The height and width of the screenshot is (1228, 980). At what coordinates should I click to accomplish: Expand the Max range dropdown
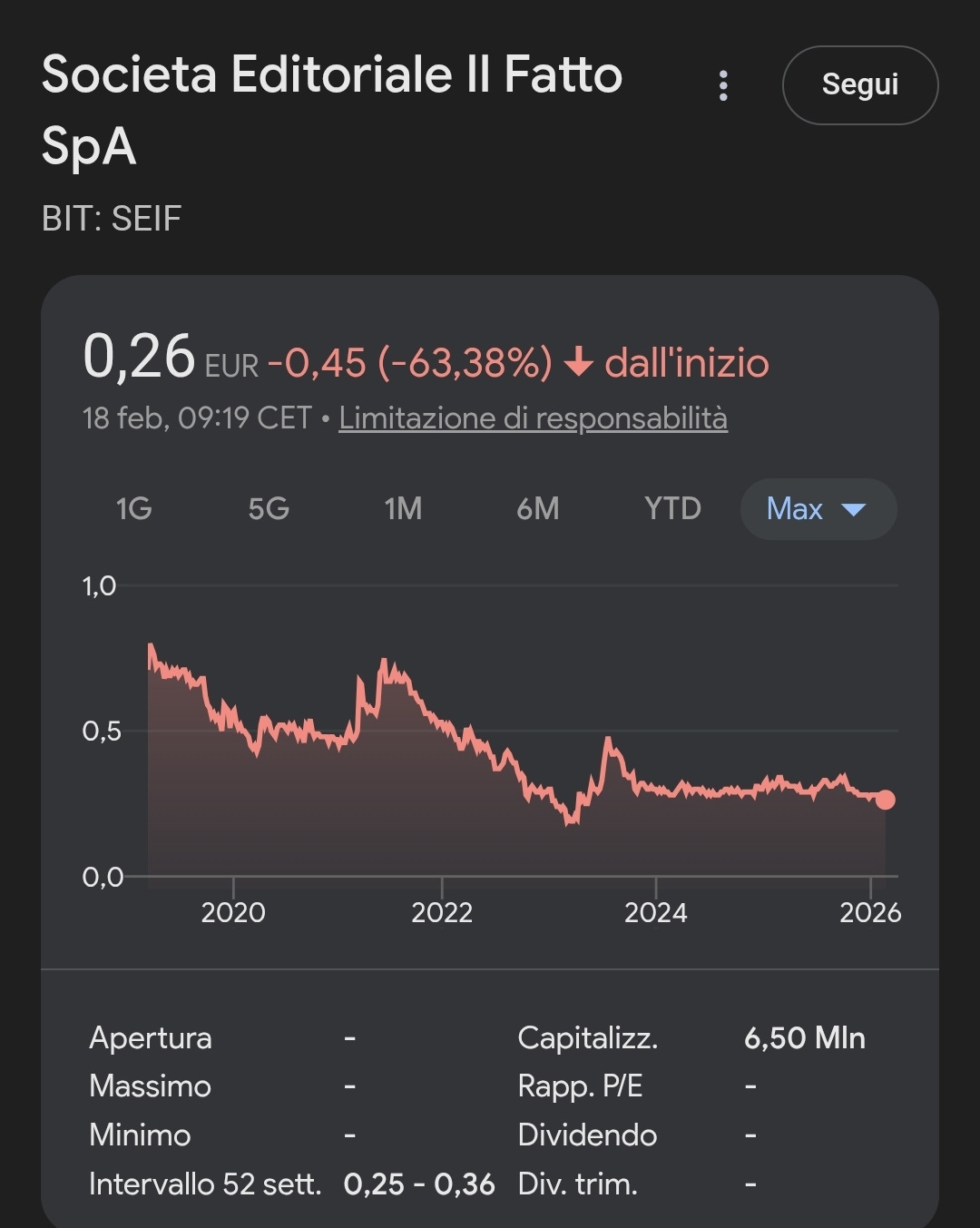[818, 509]
